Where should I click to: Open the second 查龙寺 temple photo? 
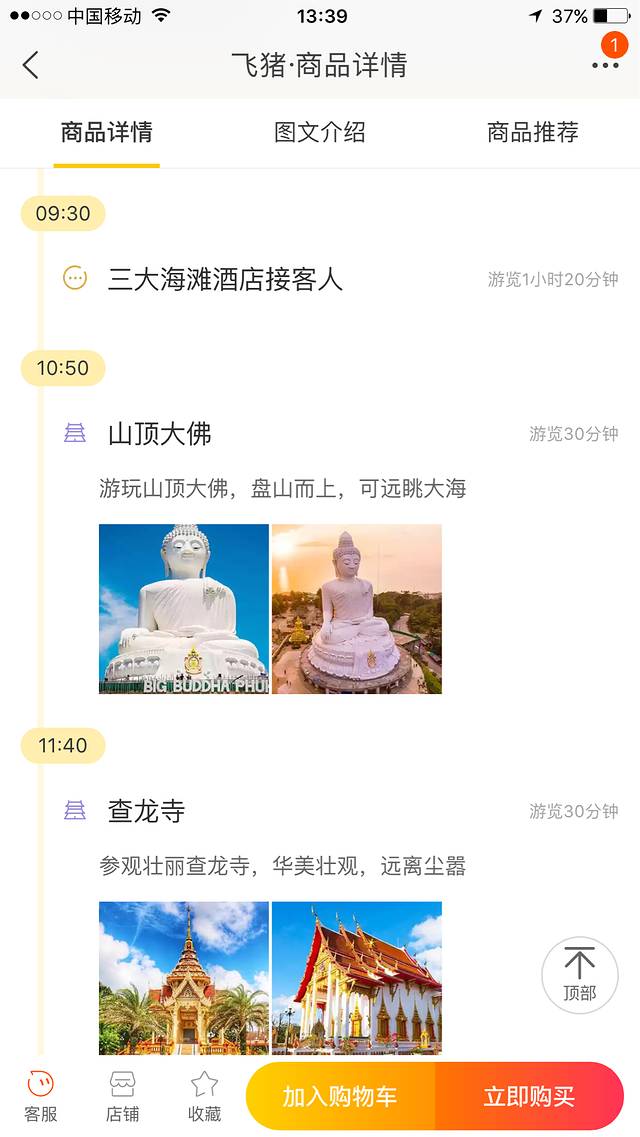pos(357,978)
